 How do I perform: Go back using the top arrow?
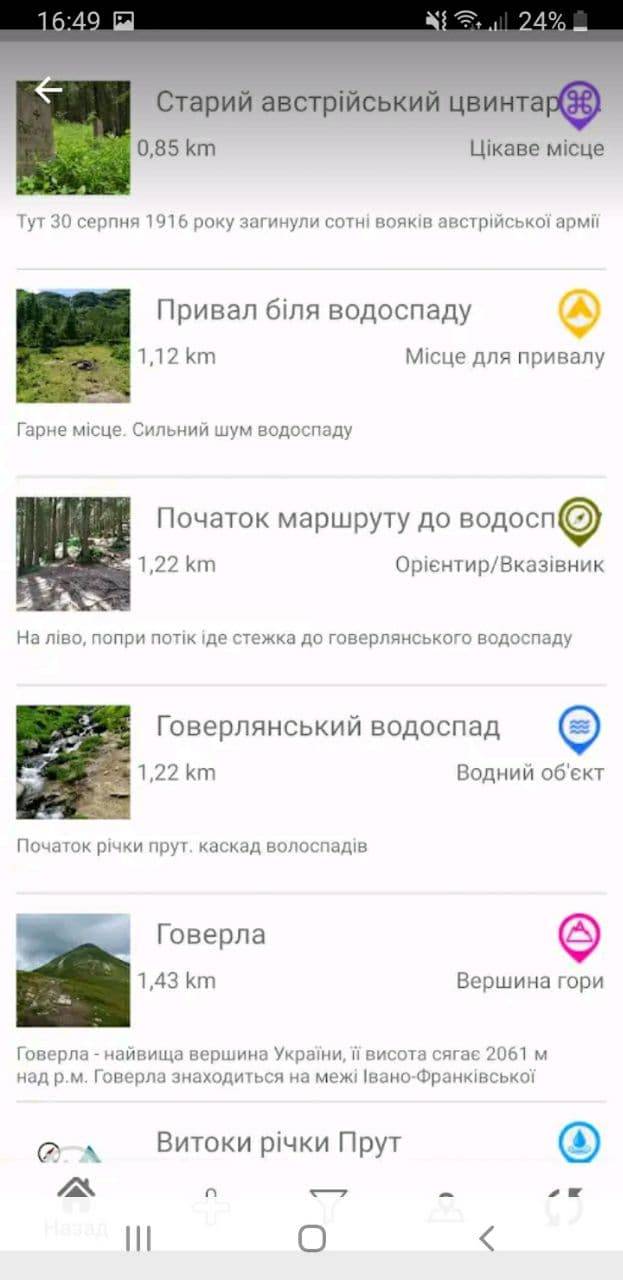pyautogui.click(x=48, y=90)
